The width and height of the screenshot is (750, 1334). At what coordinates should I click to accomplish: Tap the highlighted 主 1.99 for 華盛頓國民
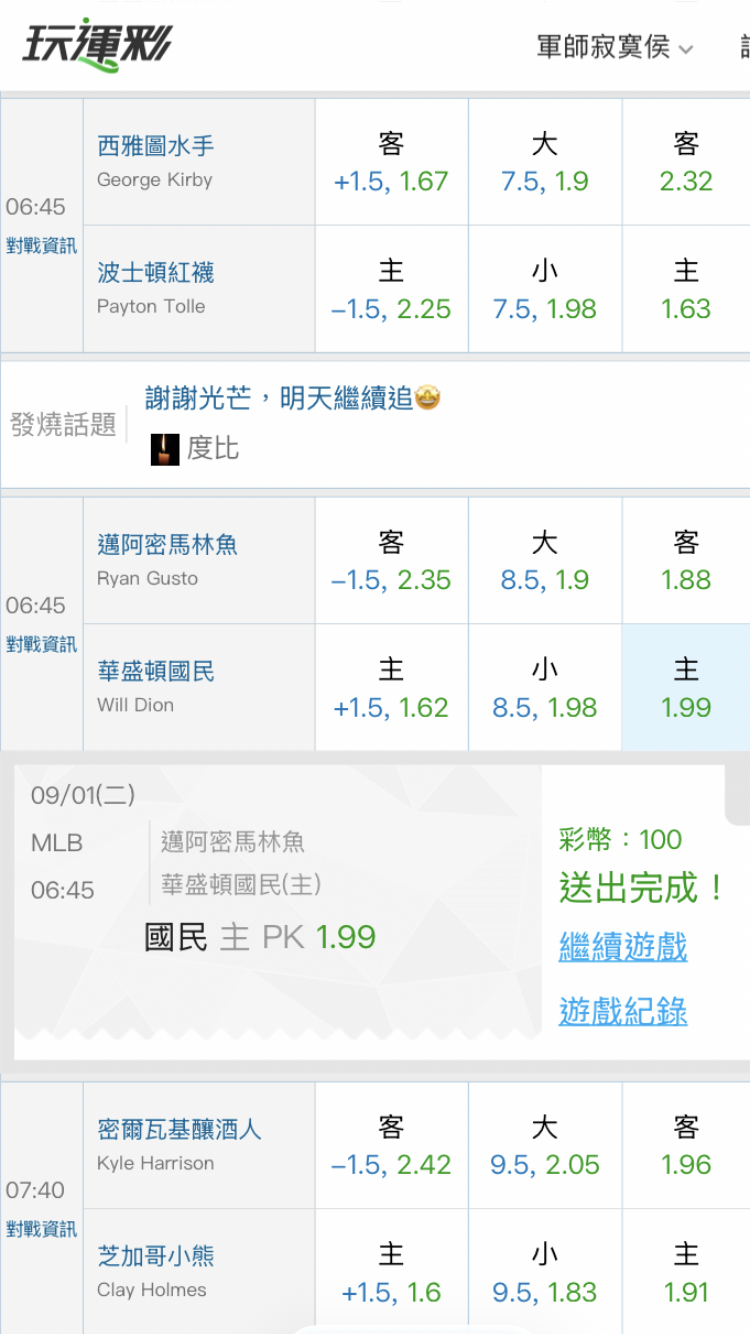coord(686,688)
